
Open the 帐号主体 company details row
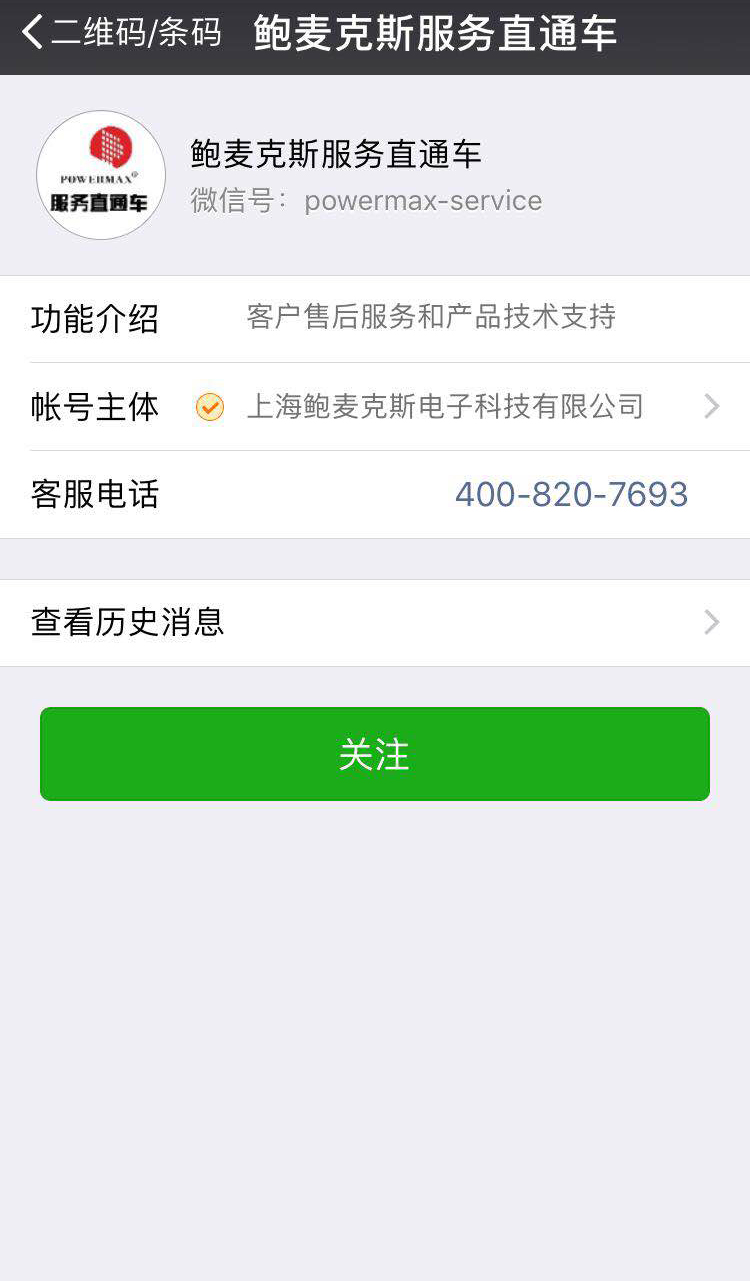pyautogui.click(x=375, y=407)
